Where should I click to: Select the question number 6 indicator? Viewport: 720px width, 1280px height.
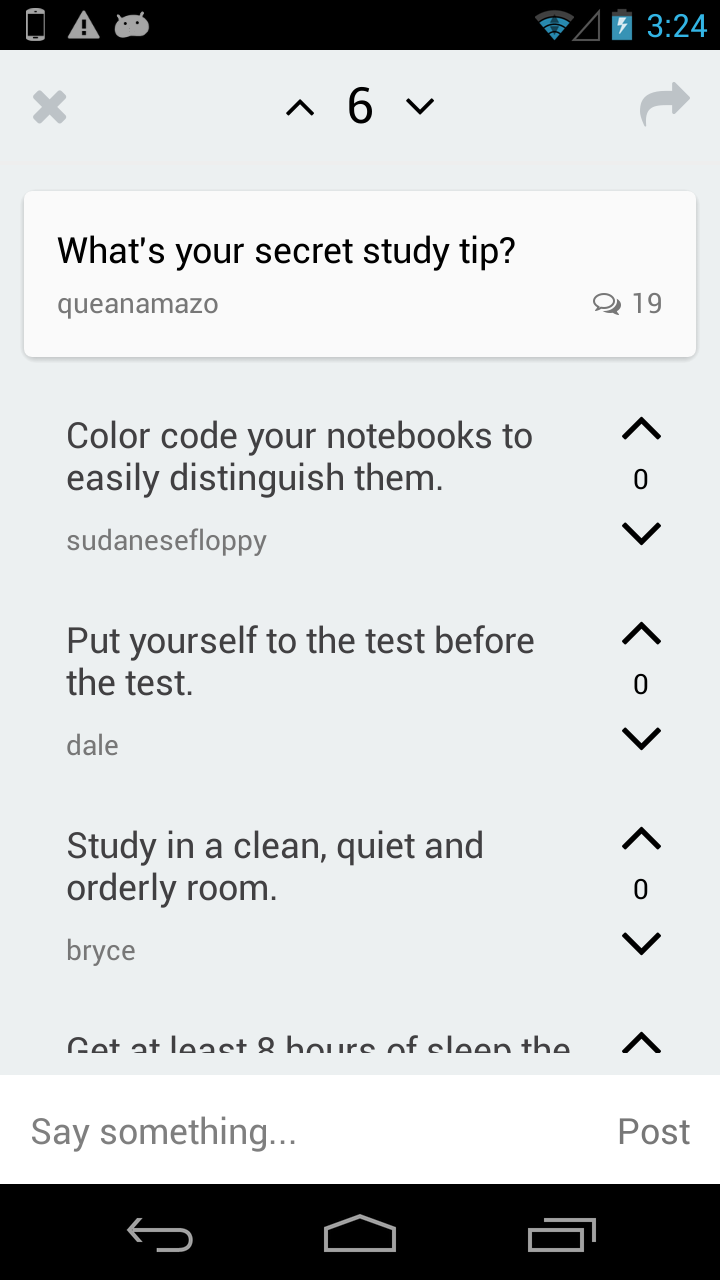tap(359, 105)
